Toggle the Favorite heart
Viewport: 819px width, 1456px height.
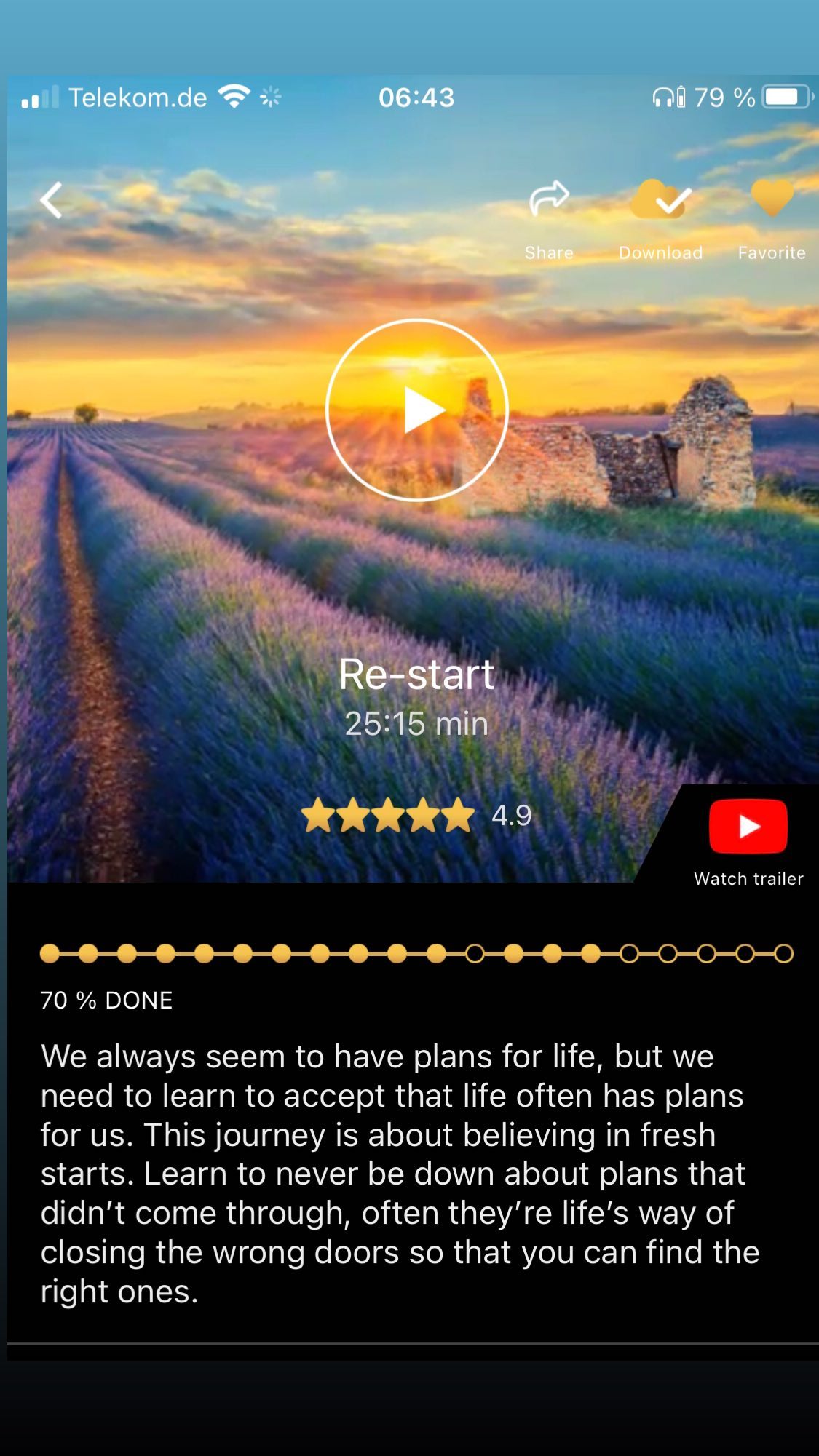point(772,198)
